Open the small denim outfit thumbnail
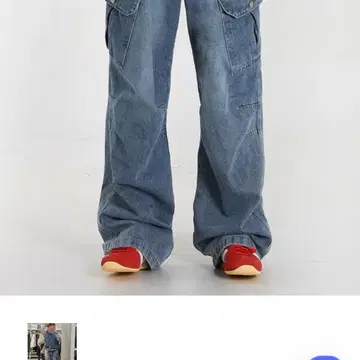The image size is (360, 360). click(52, 341)
